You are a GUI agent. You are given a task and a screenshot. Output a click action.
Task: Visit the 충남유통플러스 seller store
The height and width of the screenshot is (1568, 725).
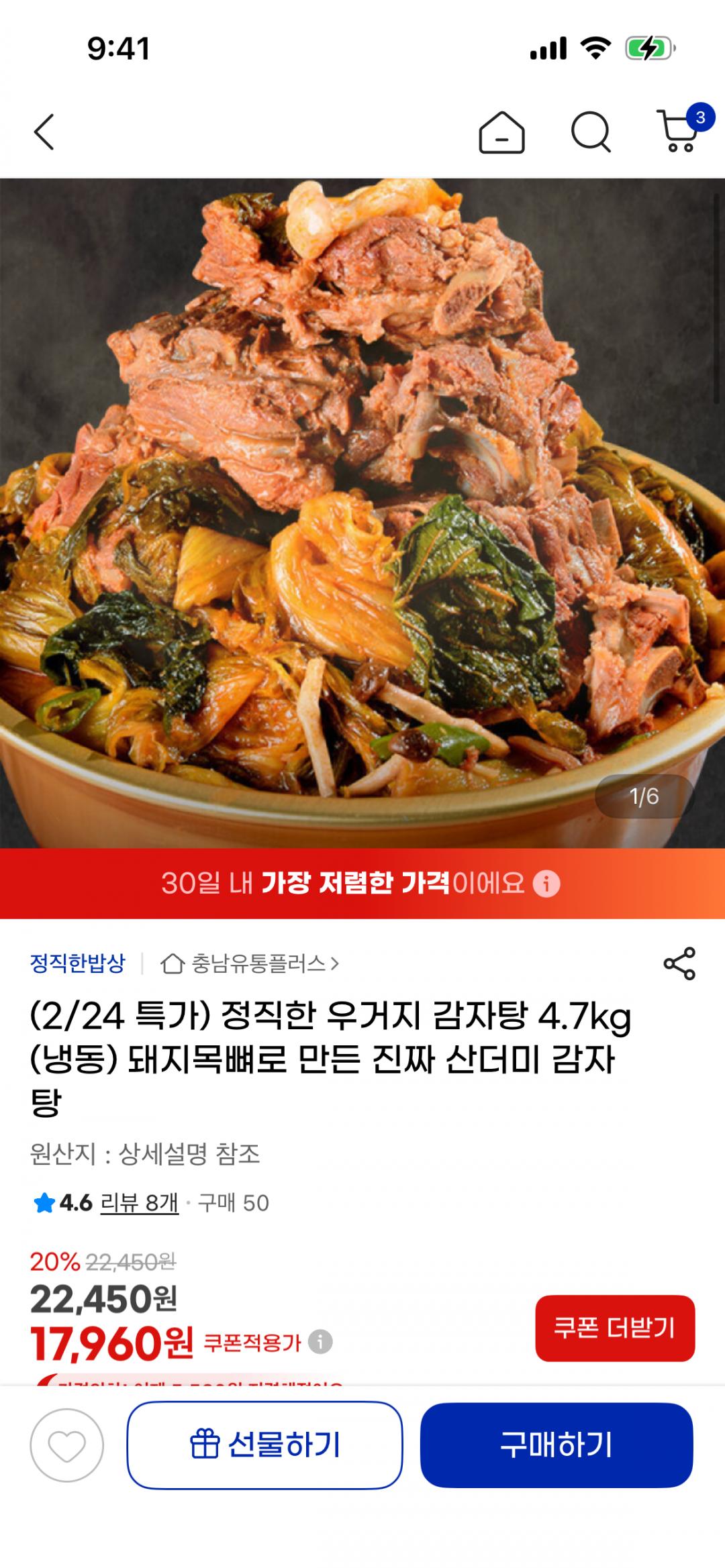pos(250,964)
